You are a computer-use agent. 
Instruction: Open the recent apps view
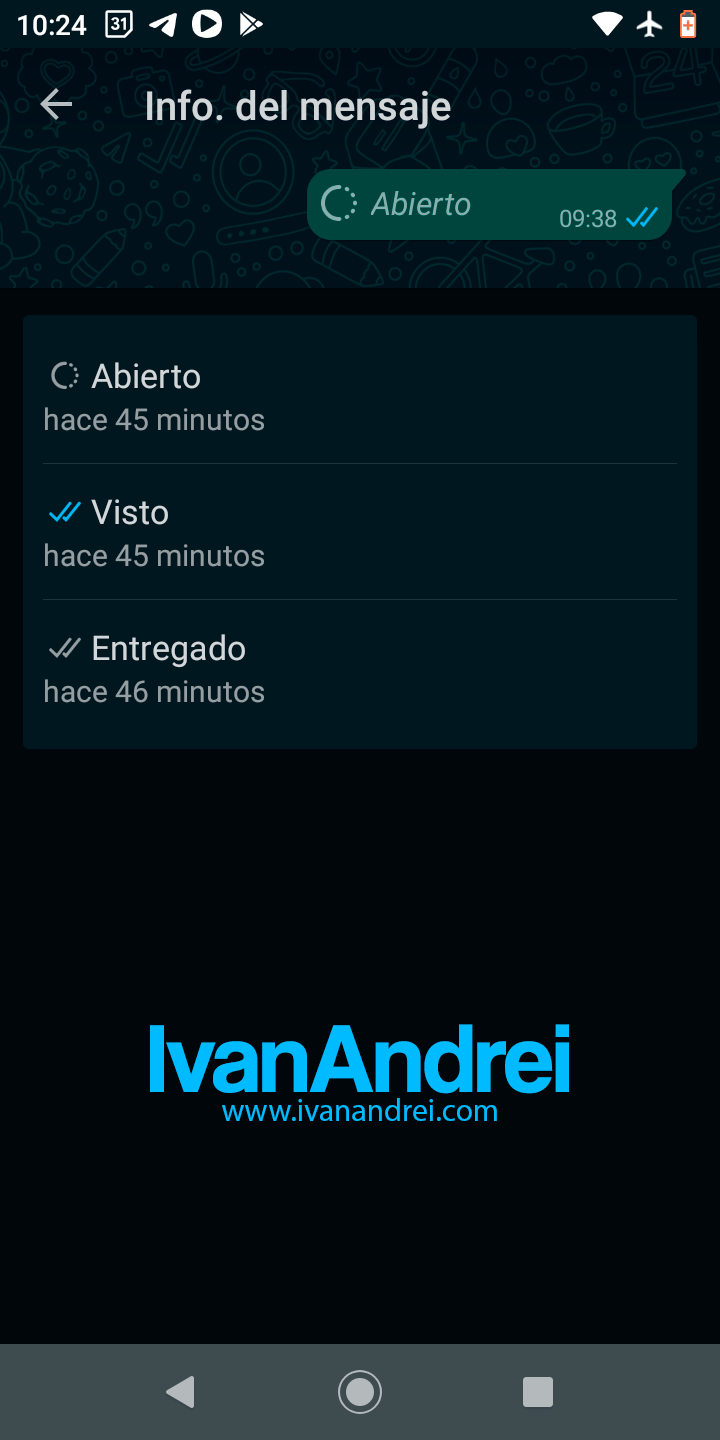click(x=538, y=1392)
